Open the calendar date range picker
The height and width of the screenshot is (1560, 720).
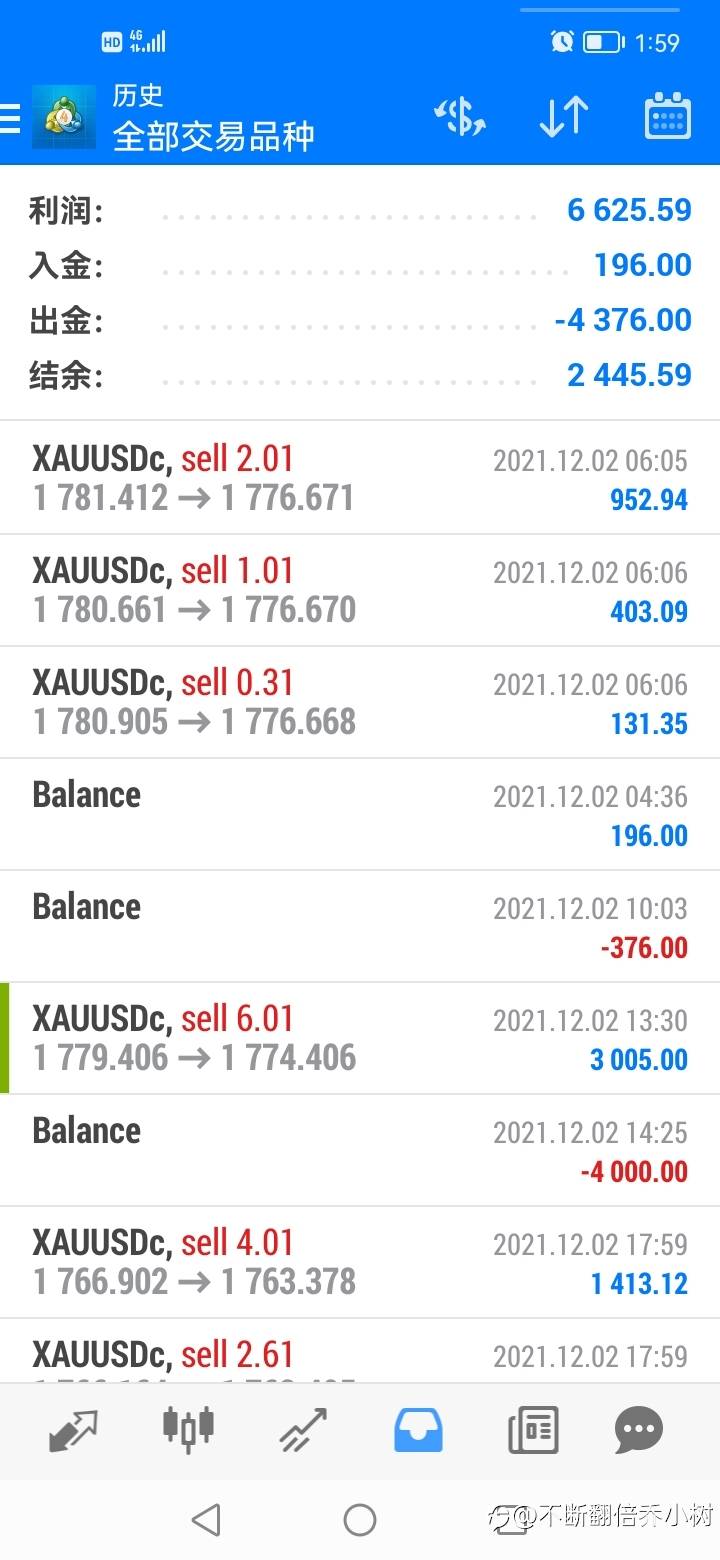tap(667, 117)
